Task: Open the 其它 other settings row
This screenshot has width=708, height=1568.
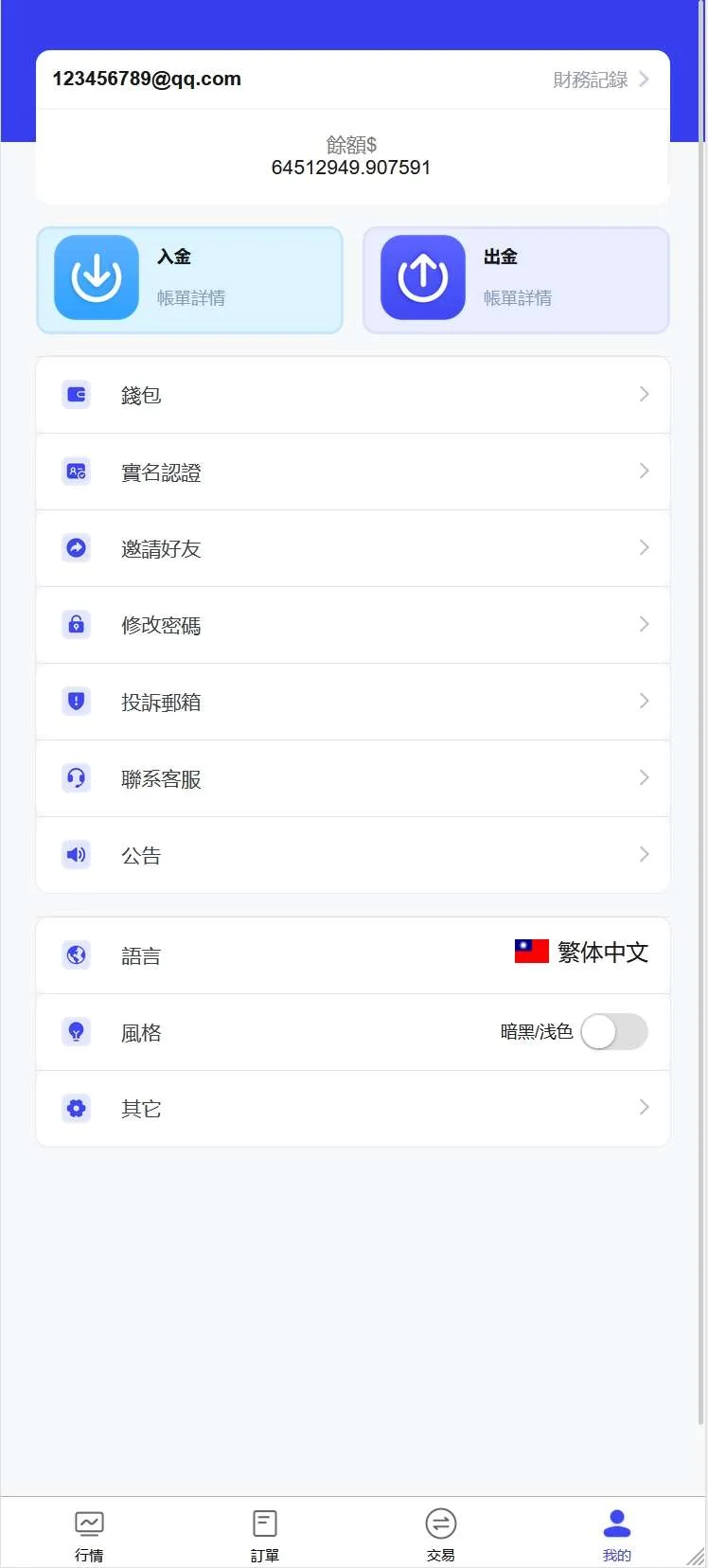Action: coord(352,1108)
